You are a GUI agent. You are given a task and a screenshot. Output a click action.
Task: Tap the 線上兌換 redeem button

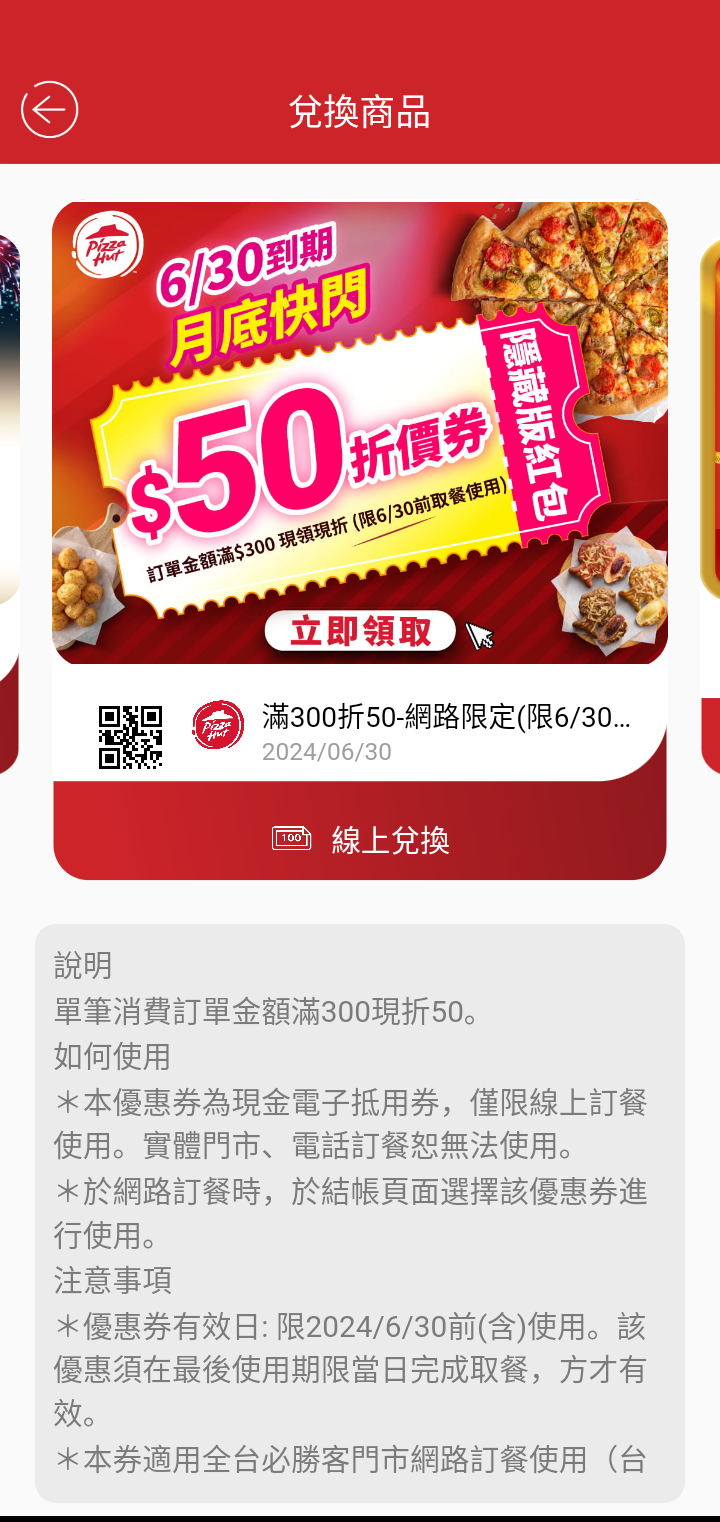[x=360, y=840]
